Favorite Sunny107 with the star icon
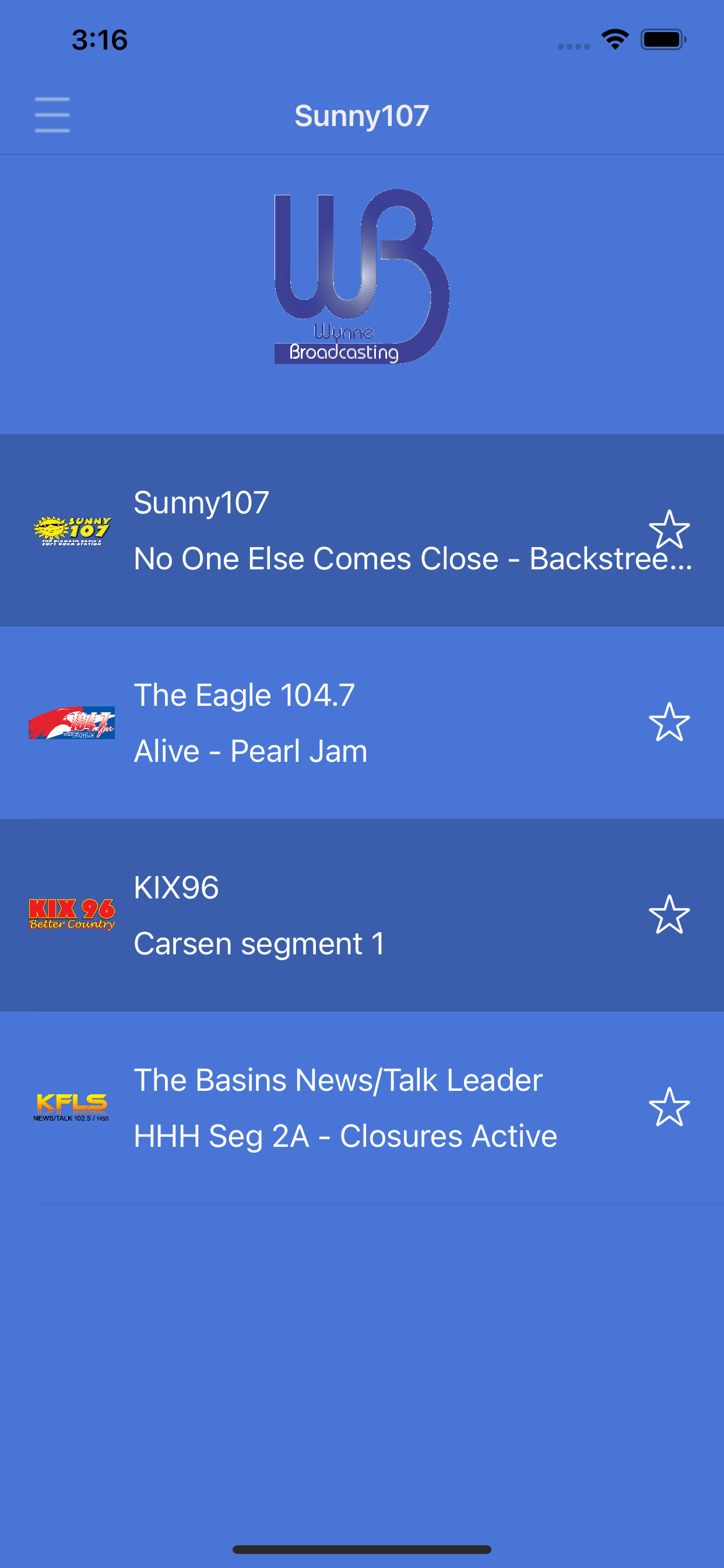The height and width of the screenshot is (1568, 724). 669,530
